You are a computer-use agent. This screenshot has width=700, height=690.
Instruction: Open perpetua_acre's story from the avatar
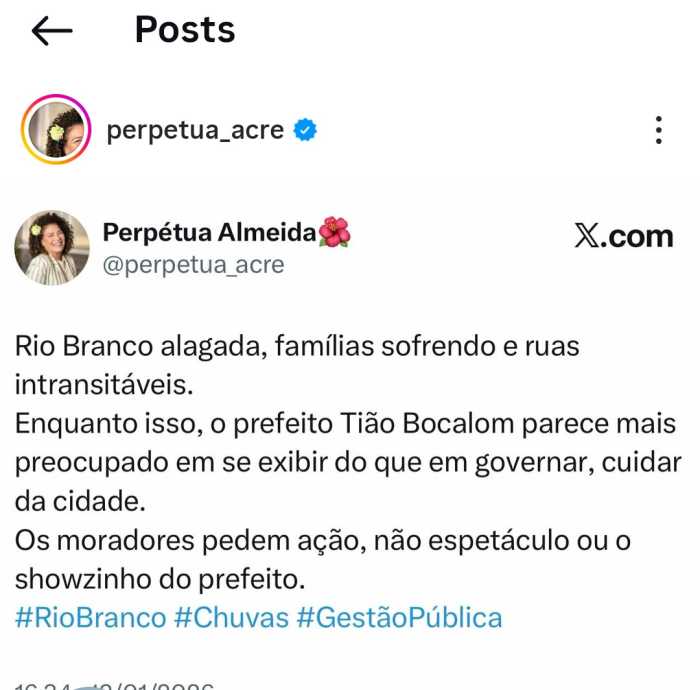(x=56, y=130)
